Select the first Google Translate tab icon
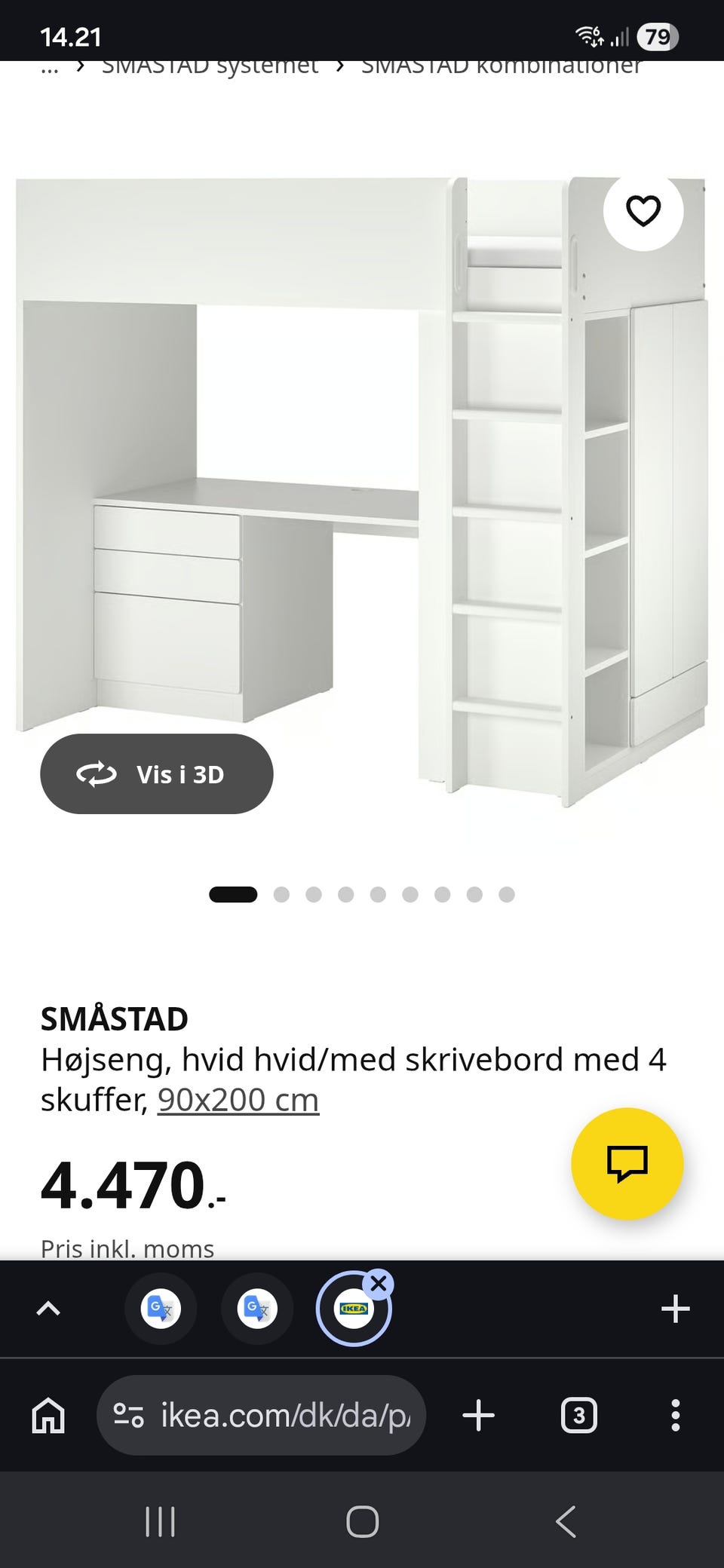724x1568 pixels. pos(160,1309)
